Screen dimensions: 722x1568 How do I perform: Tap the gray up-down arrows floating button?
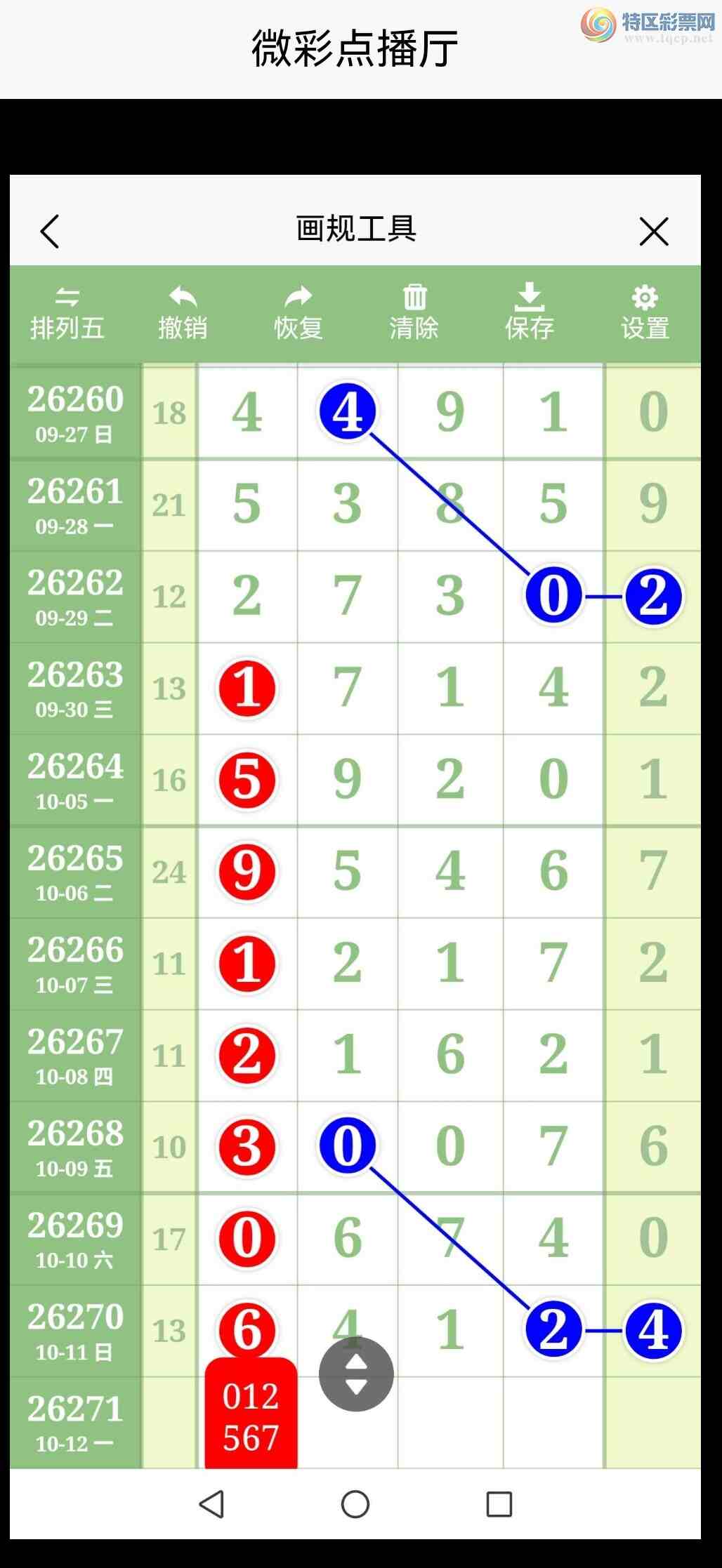point(356,1374)
